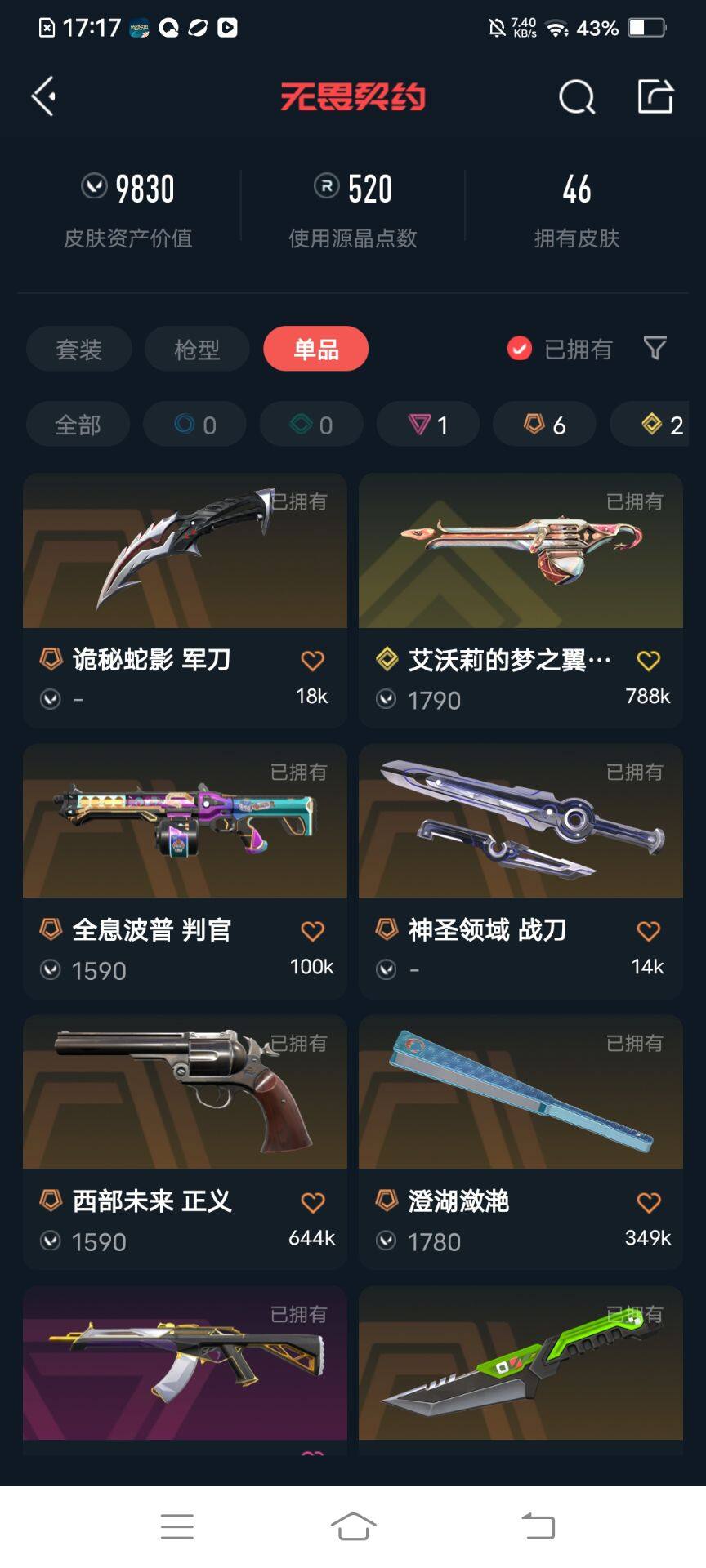Toggle the 已拥有 owned-only checkbox

[520, 349]
